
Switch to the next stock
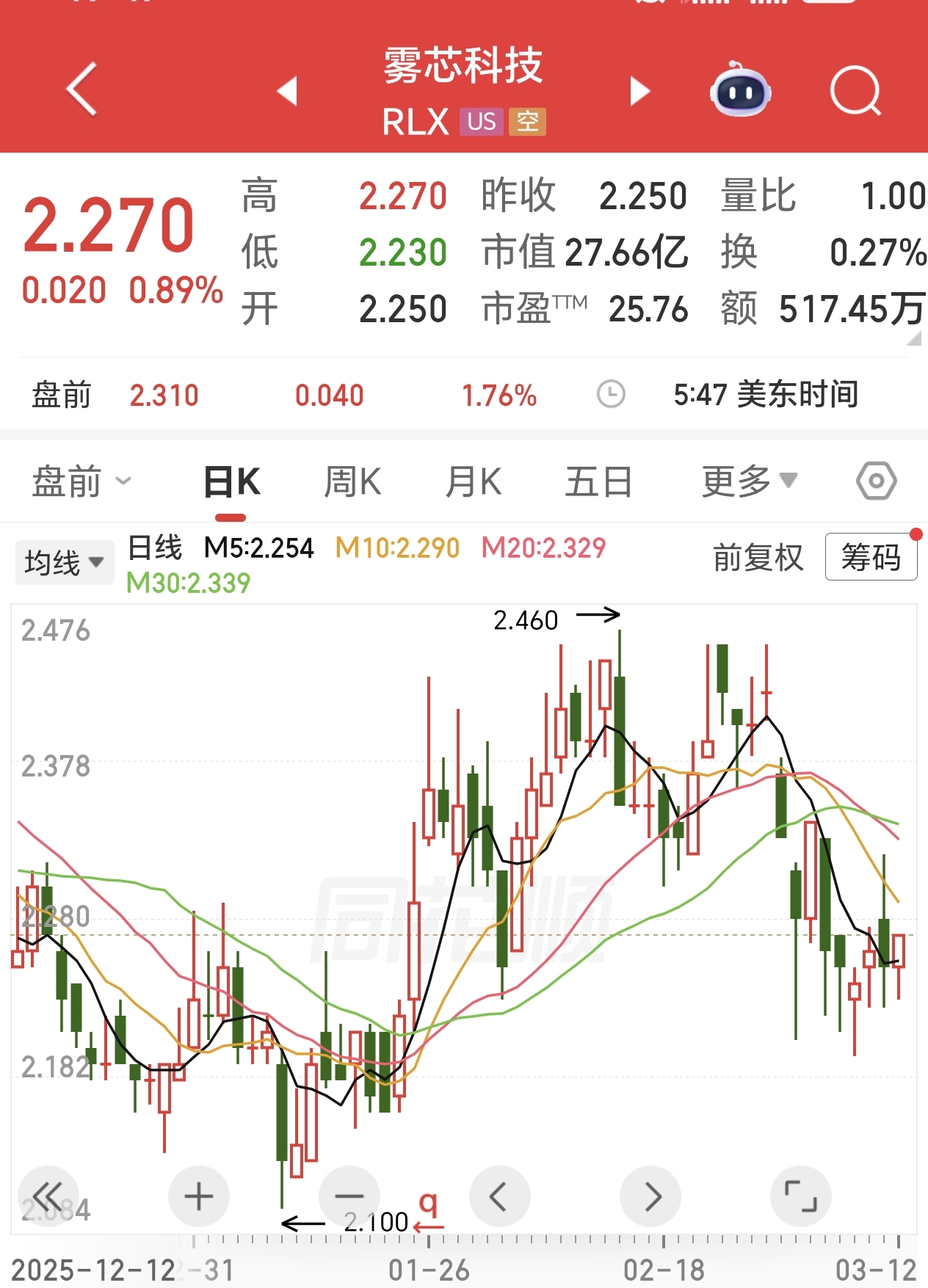point(640,91)
